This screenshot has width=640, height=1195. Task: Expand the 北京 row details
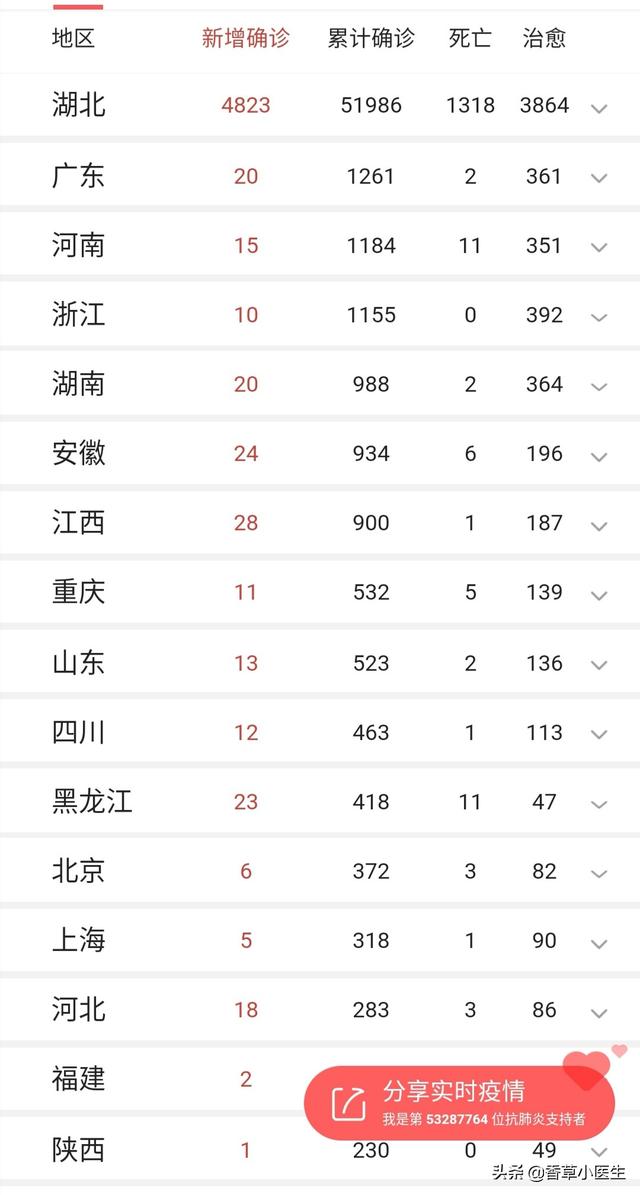click(x=599, y=873)
